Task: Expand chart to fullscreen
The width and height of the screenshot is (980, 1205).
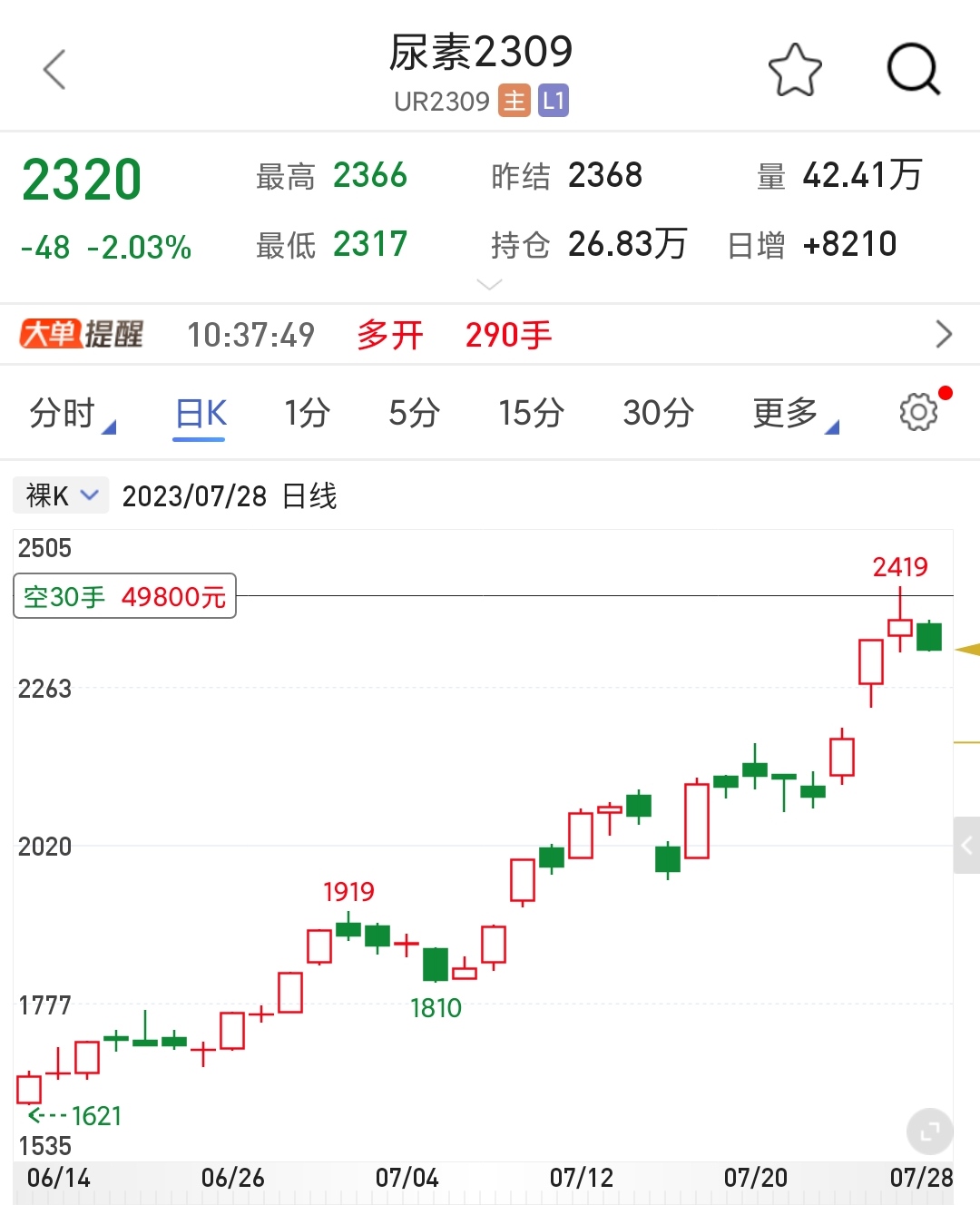Action: coord(929,1132)
